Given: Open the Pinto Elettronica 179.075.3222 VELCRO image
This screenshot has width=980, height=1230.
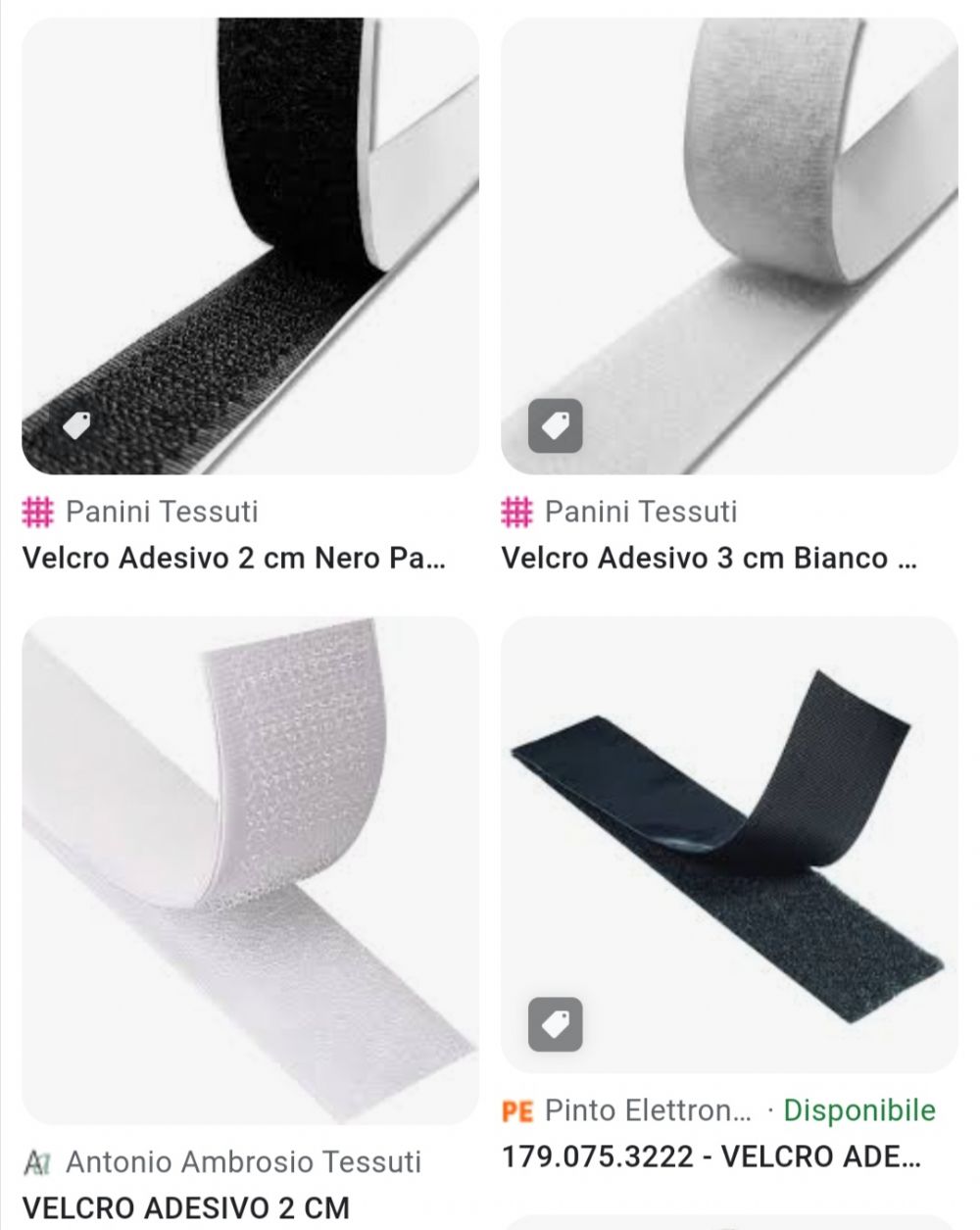Looking at the screenshot, I should 729,843.
